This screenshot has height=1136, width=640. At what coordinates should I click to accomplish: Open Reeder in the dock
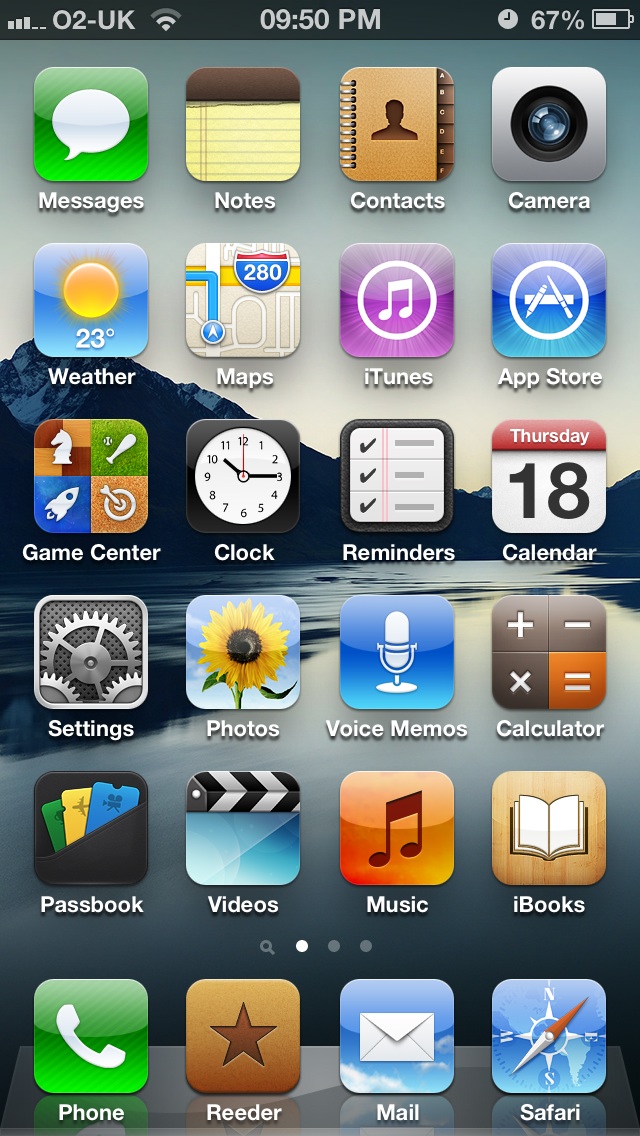[243, 1036]
